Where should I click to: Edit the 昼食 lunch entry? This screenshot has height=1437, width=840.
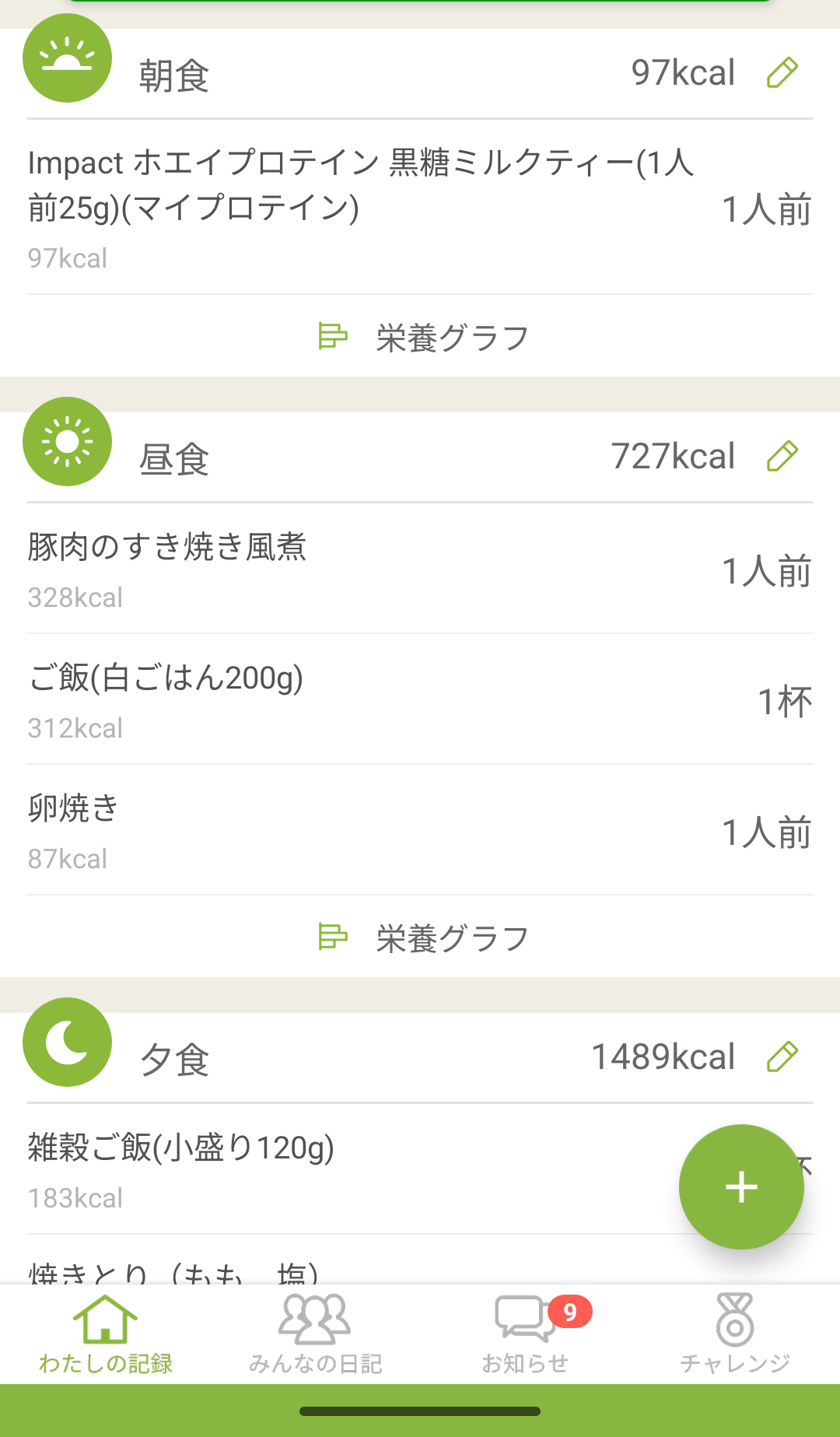click(x=782, y=457)
